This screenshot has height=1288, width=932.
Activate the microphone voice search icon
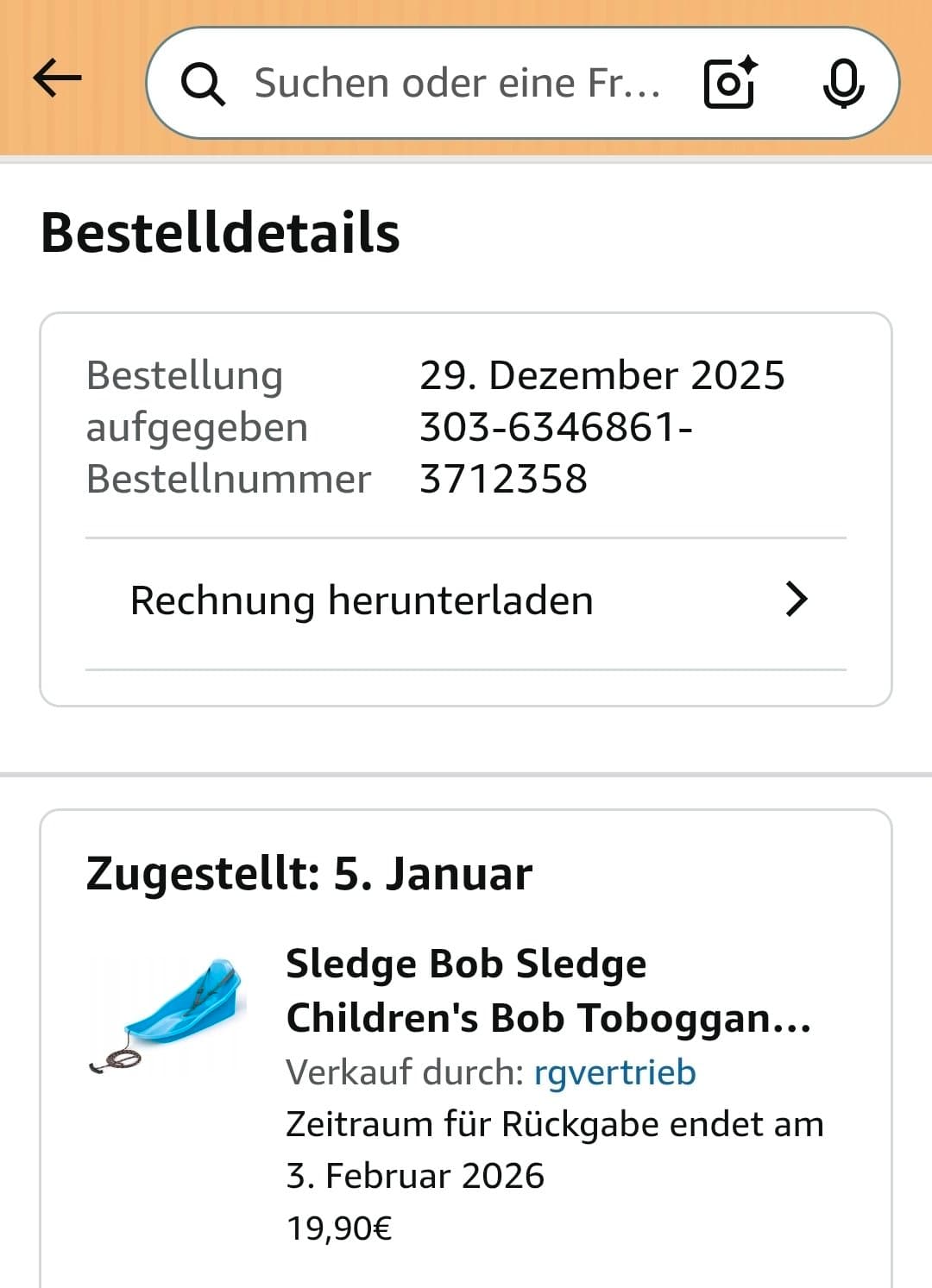coord(844,83)
